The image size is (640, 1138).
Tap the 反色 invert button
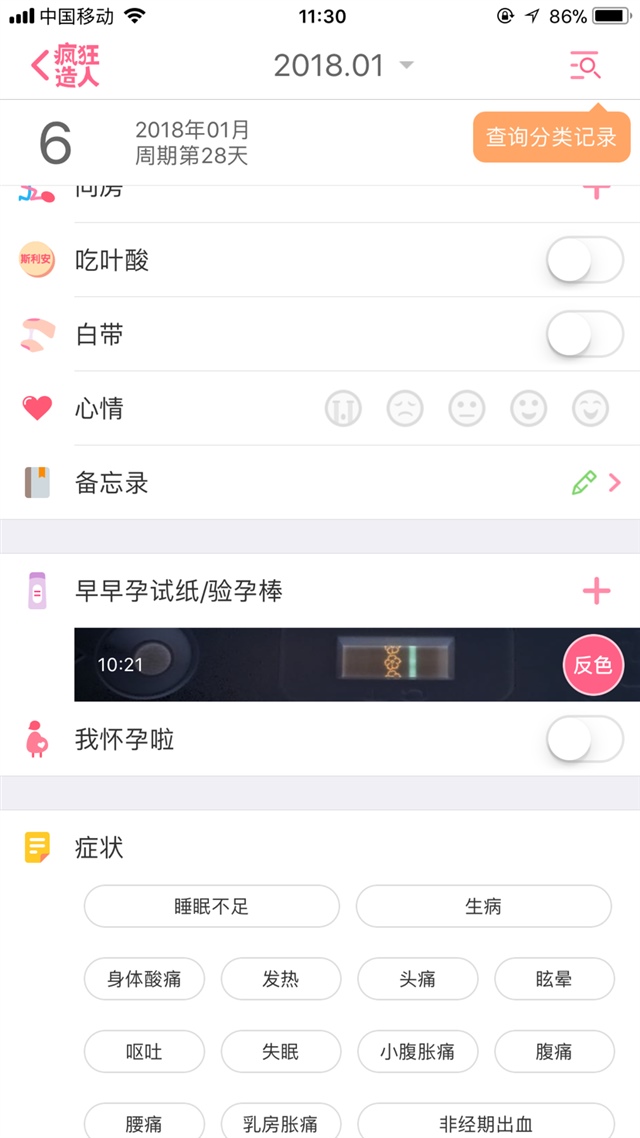coord(593,665)
